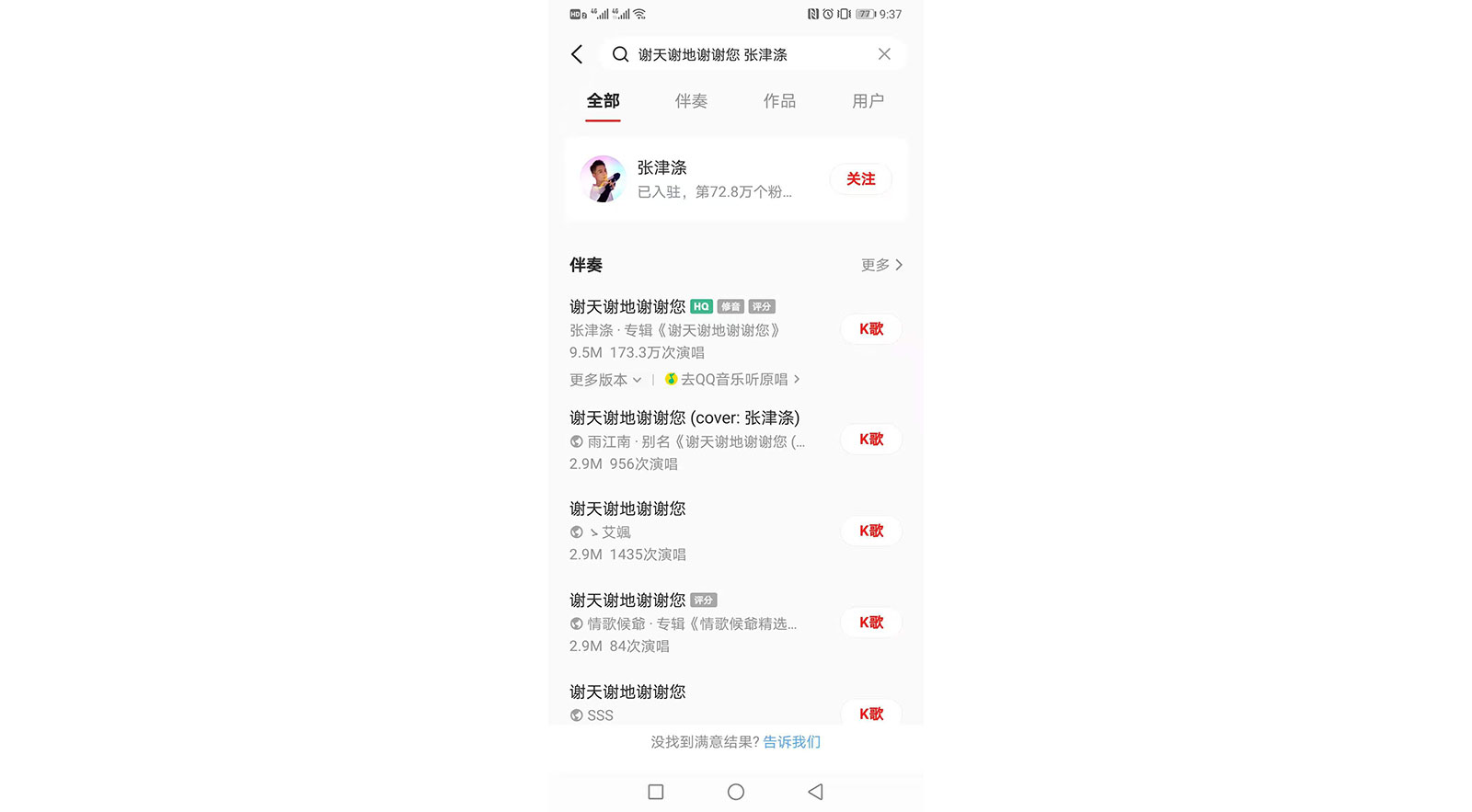Clear the search text with the X

pos(884,54)
